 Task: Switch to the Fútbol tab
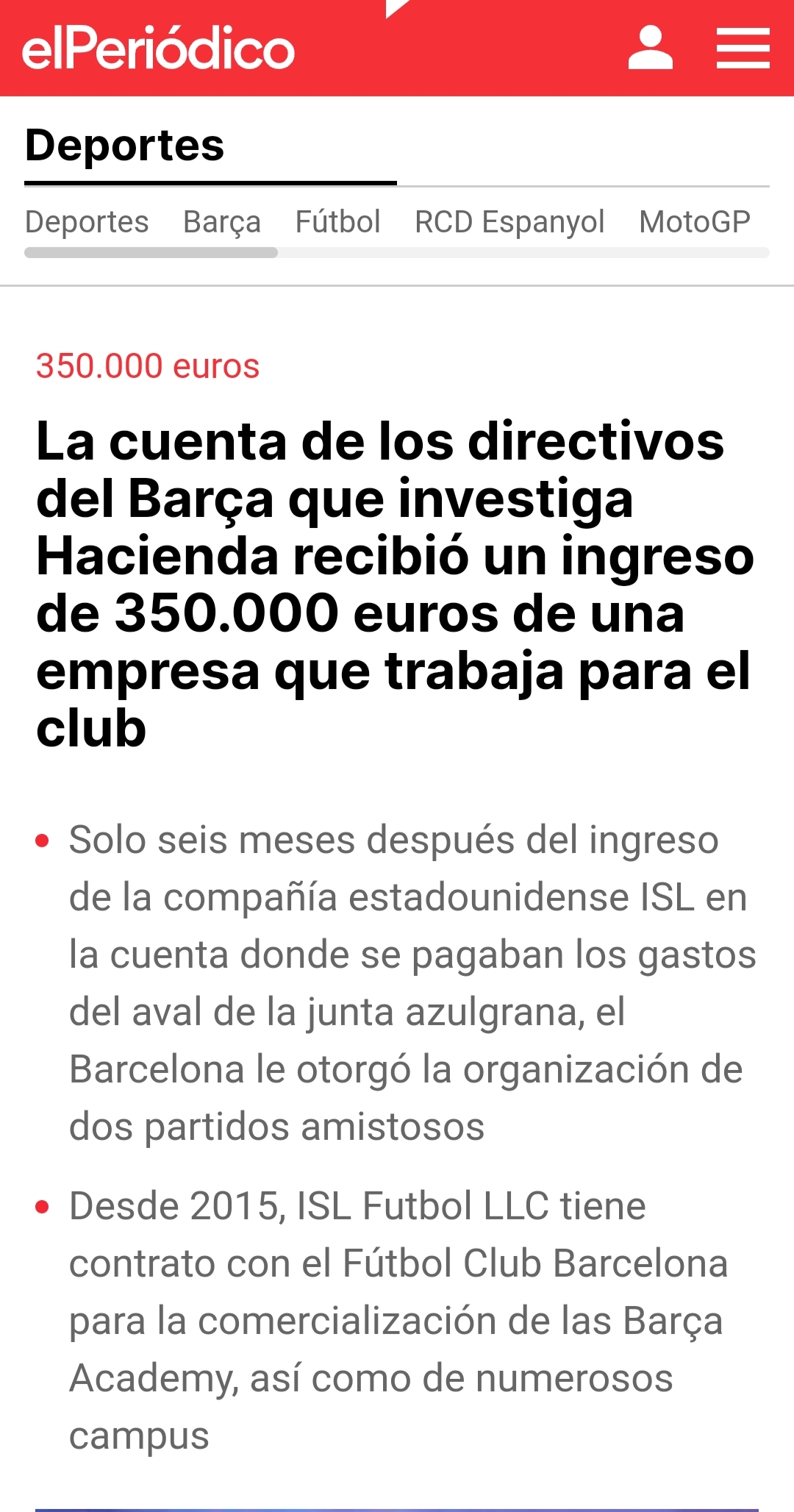tap(337, 222)
